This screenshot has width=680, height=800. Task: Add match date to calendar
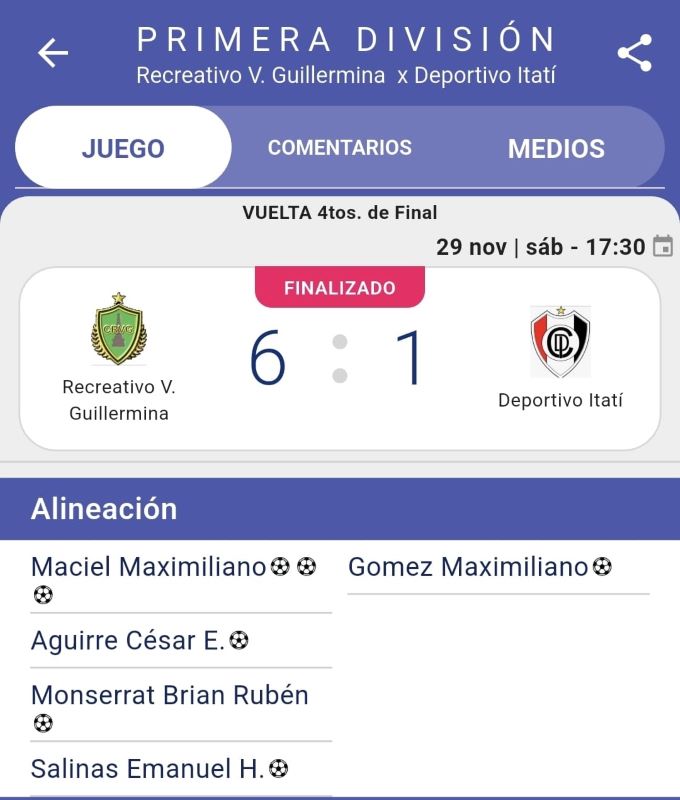pos(662,246)
